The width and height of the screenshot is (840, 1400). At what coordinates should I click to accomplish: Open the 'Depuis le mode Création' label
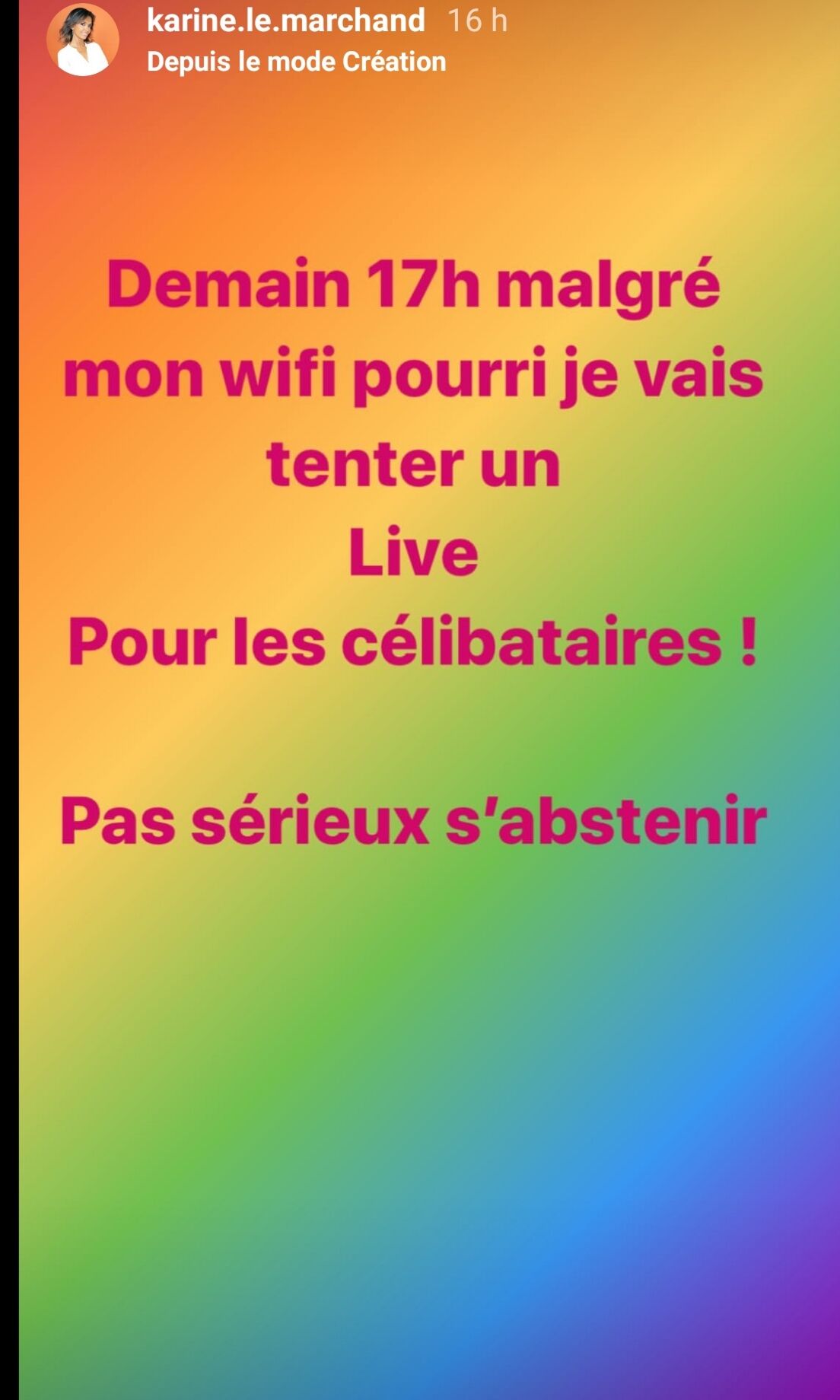[x=296, y=62]
